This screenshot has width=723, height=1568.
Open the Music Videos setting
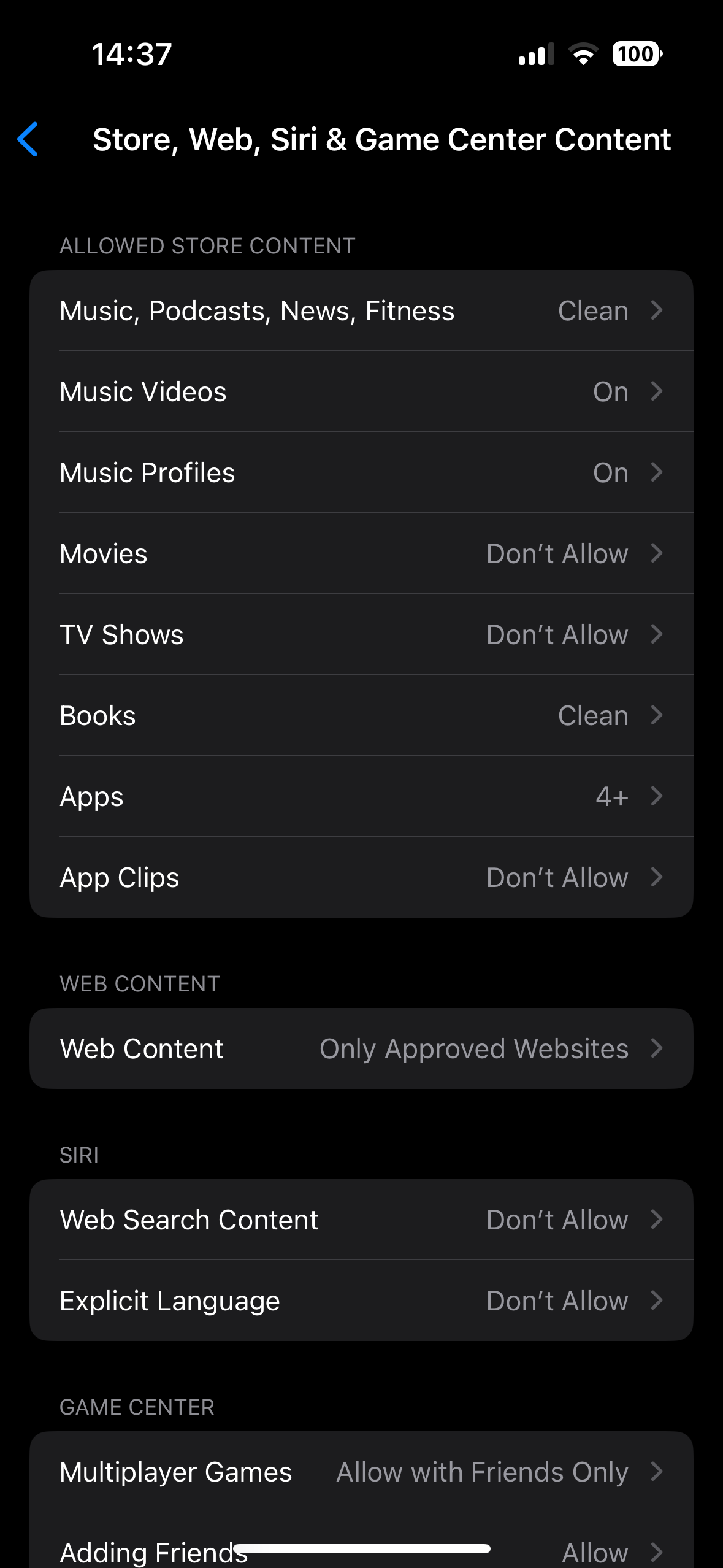pyautogui.click(x=361, y=392)
